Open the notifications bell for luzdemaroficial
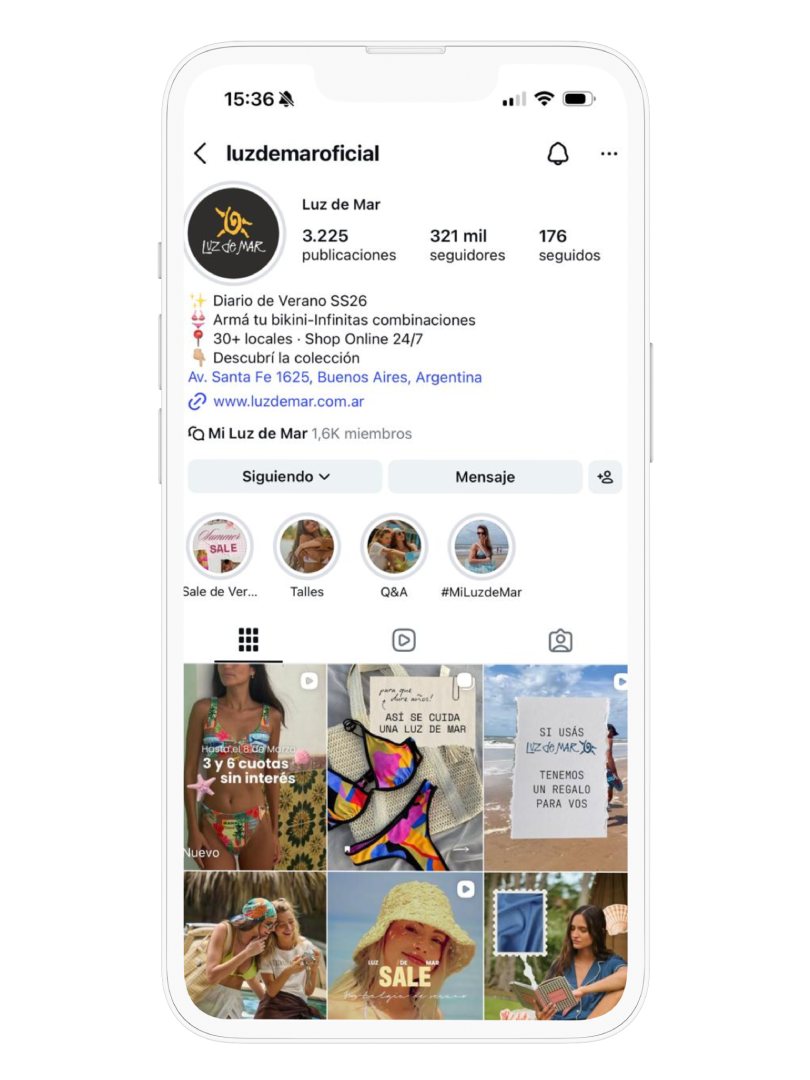Viewport: 810px width, 1080px height. [557, 153]
